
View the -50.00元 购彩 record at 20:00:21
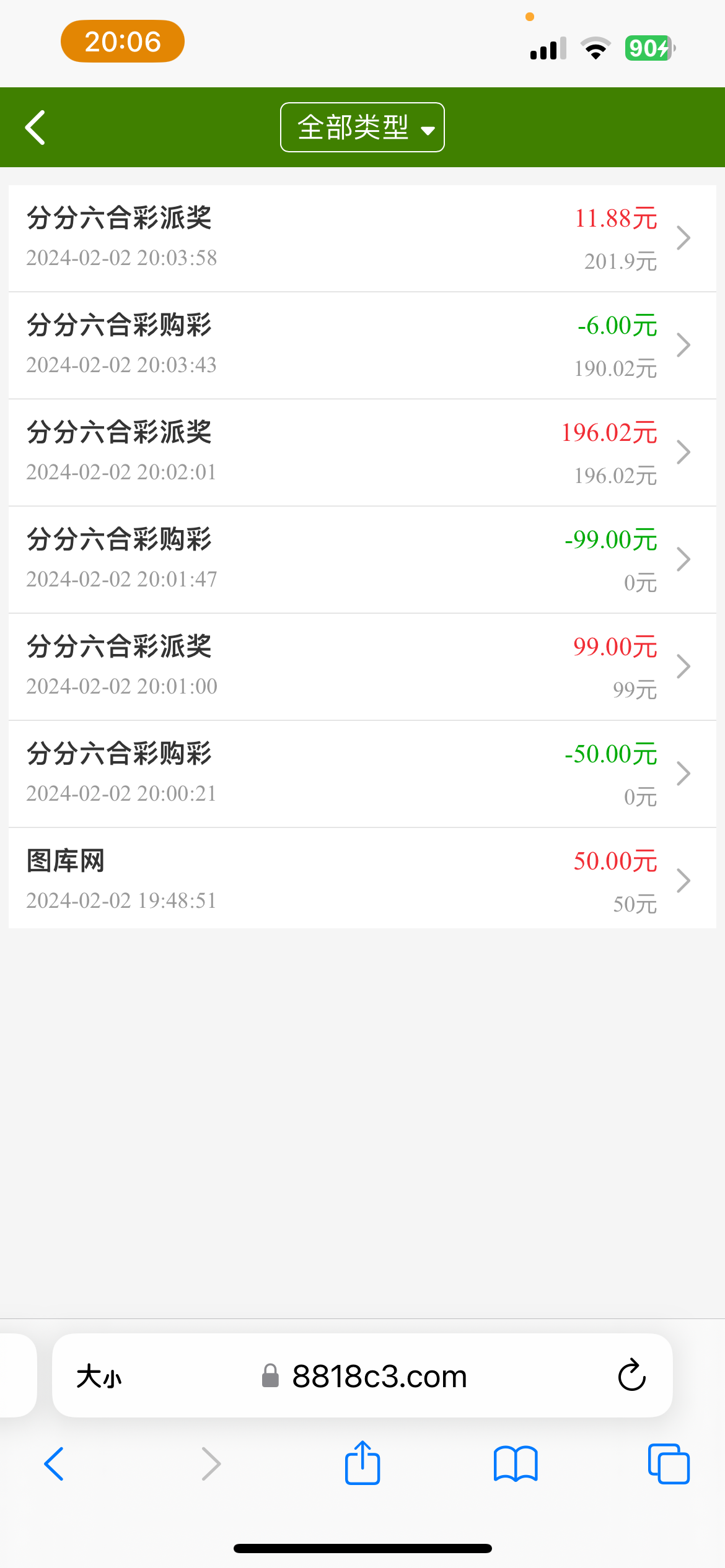(x=362, y=774)
